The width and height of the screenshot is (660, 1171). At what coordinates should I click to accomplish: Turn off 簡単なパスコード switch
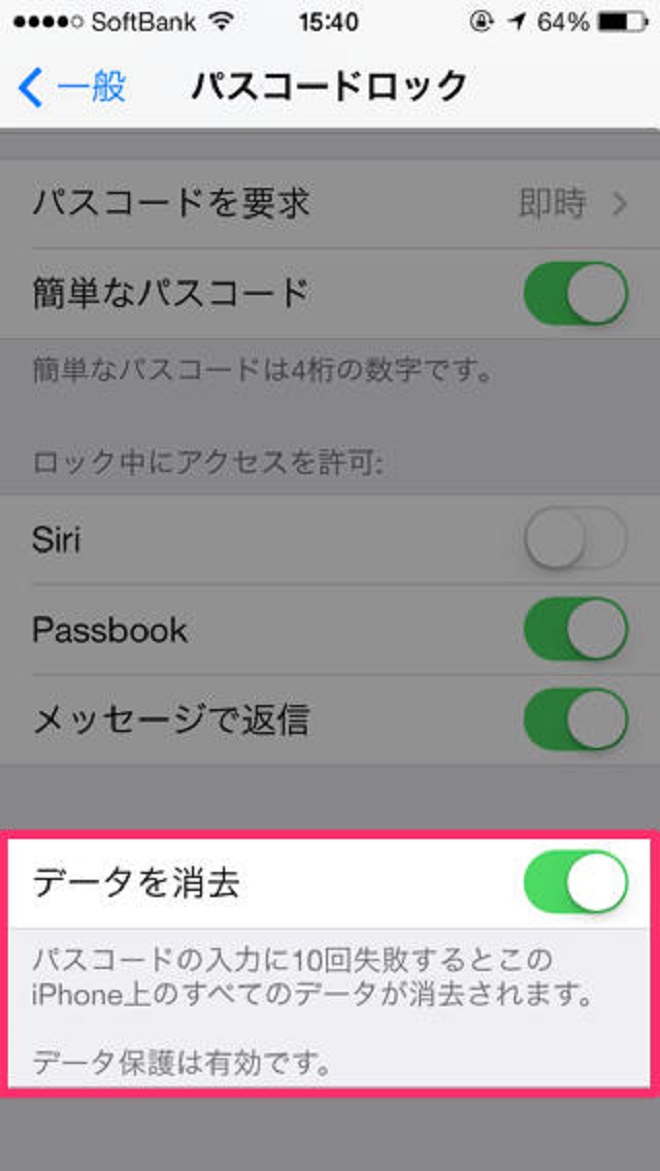click(x=576, y=294)
